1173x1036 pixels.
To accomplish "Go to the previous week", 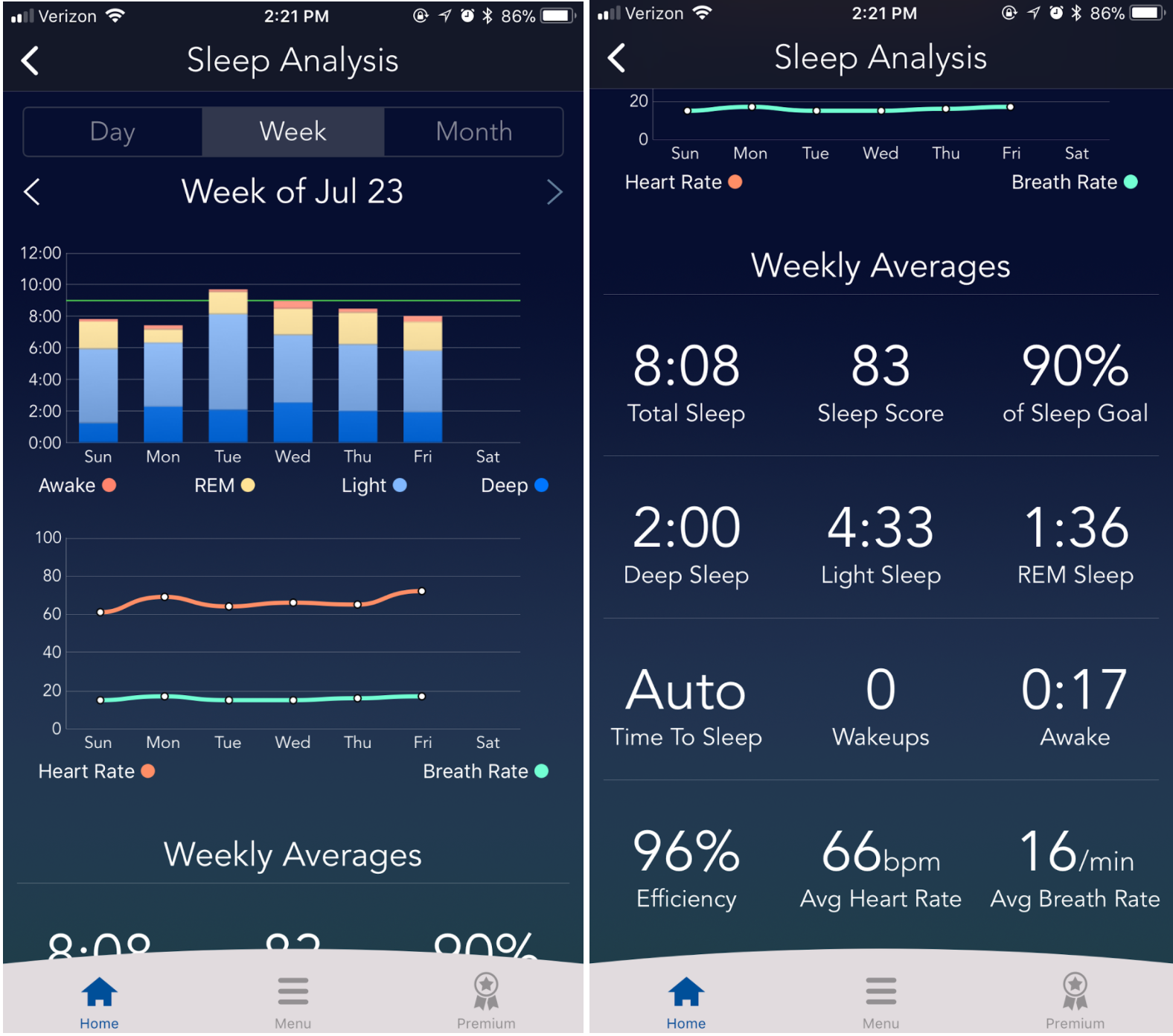I will [32, 192].
